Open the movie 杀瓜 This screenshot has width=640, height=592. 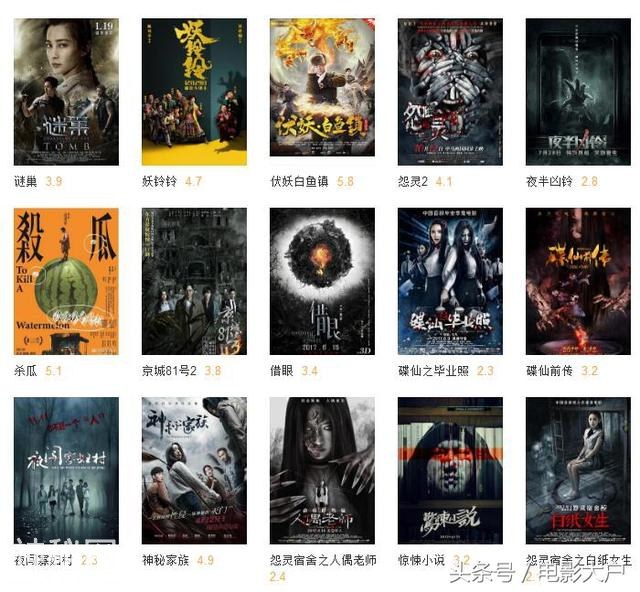(x=66, y=282)
